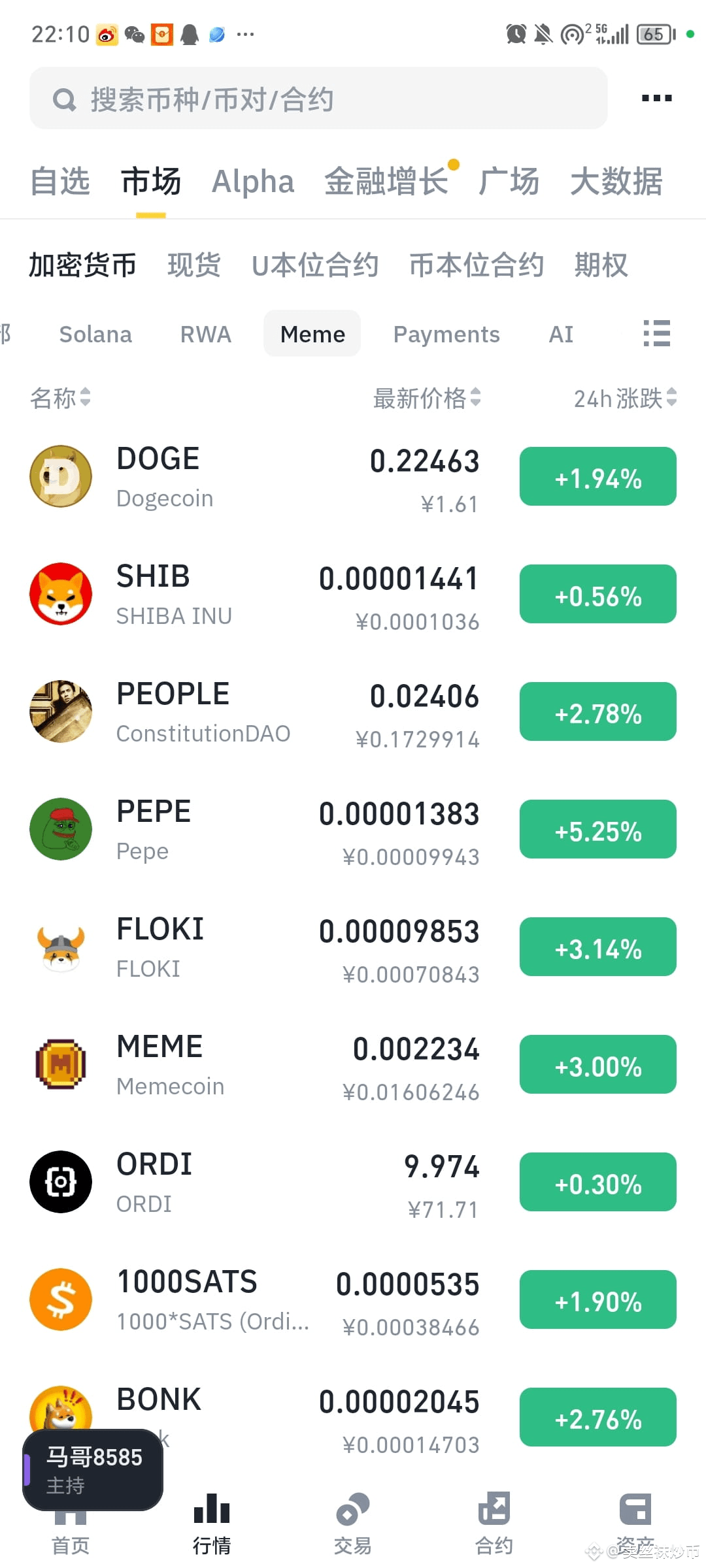Open the coin/pair/contract search box
This screenshot has height=1568, width=706.
click(x=318, y=99)
